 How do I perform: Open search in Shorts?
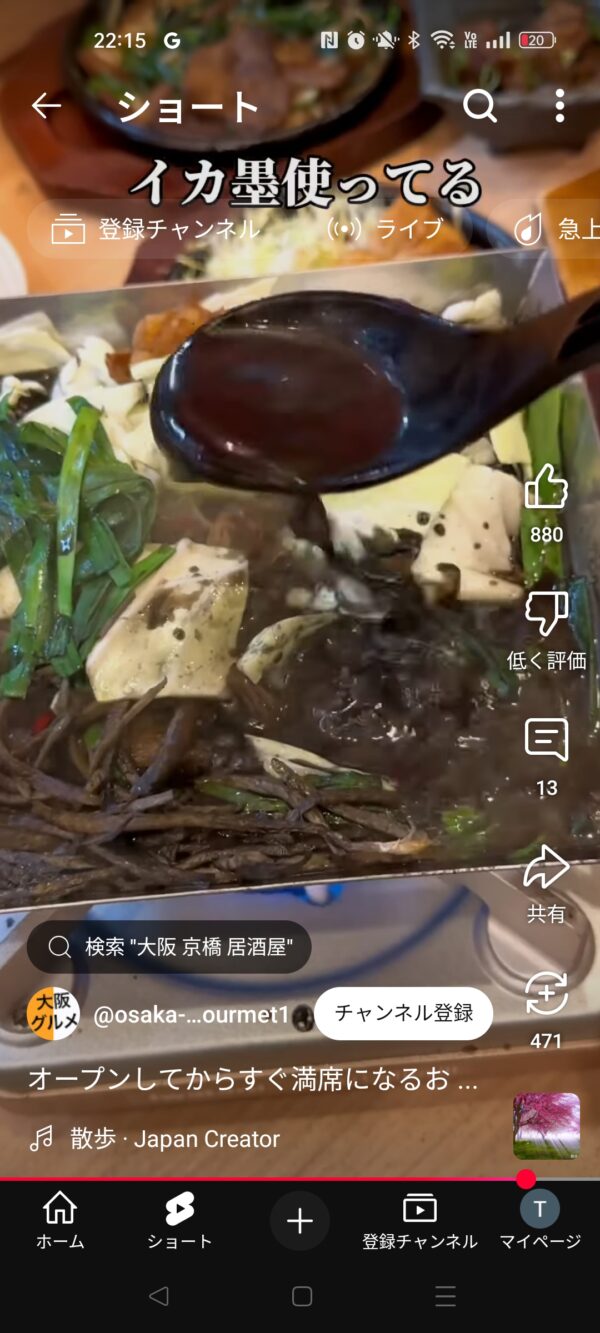coord(480,106)
